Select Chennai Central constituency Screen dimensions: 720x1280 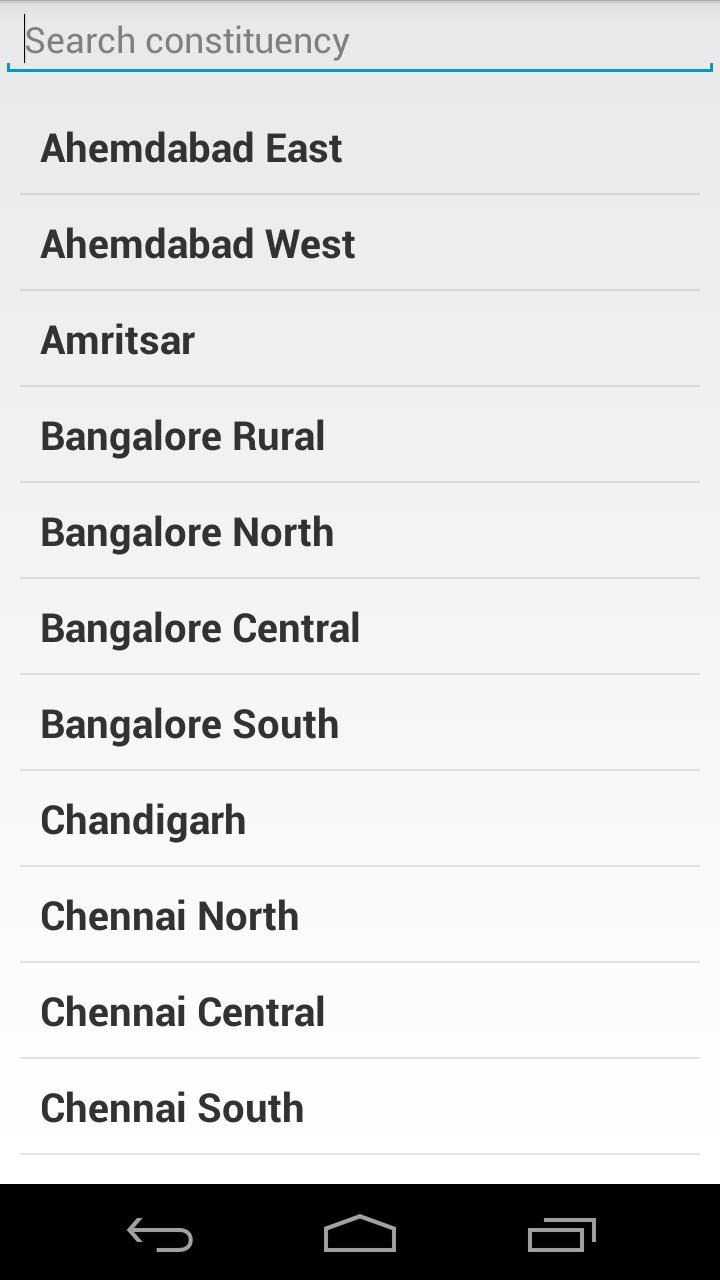click(x=360, y=1012)
